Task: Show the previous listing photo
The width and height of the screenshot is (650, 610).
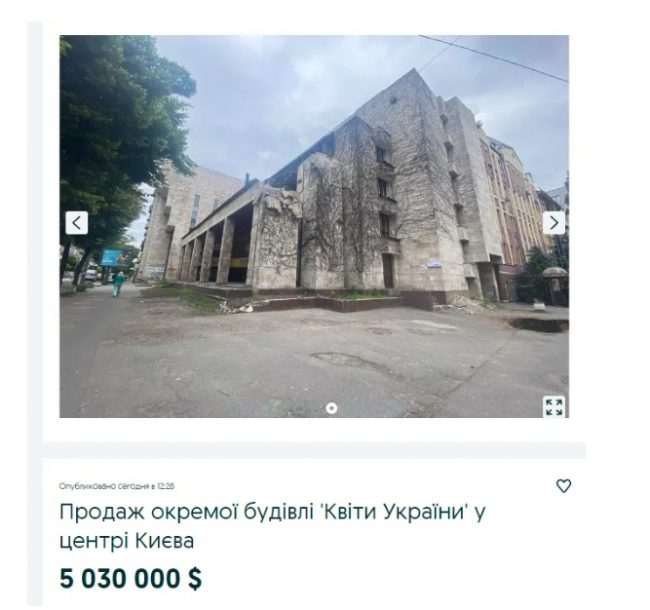Action: point(77,223)
